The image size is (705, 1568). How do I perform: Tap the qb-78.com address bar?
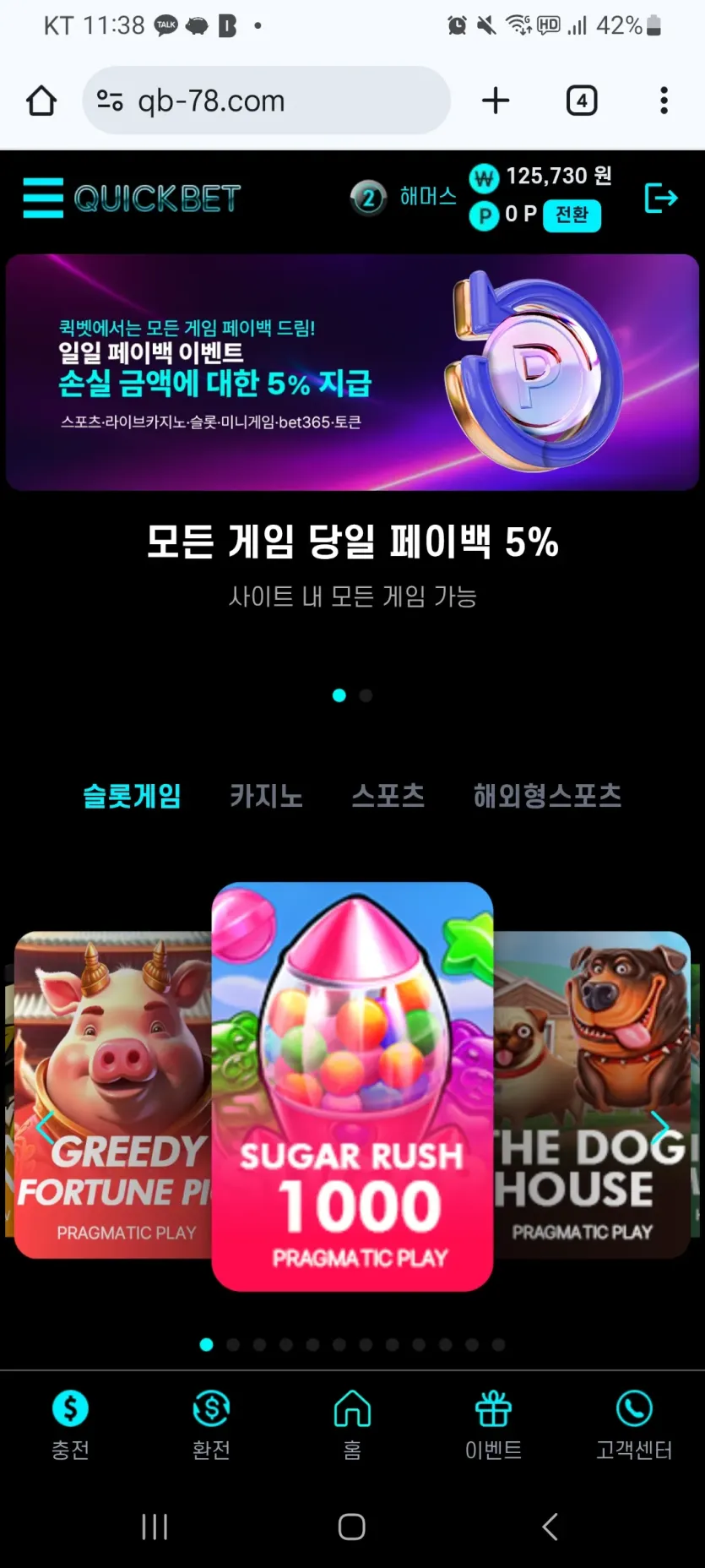(x=266, y=101)
